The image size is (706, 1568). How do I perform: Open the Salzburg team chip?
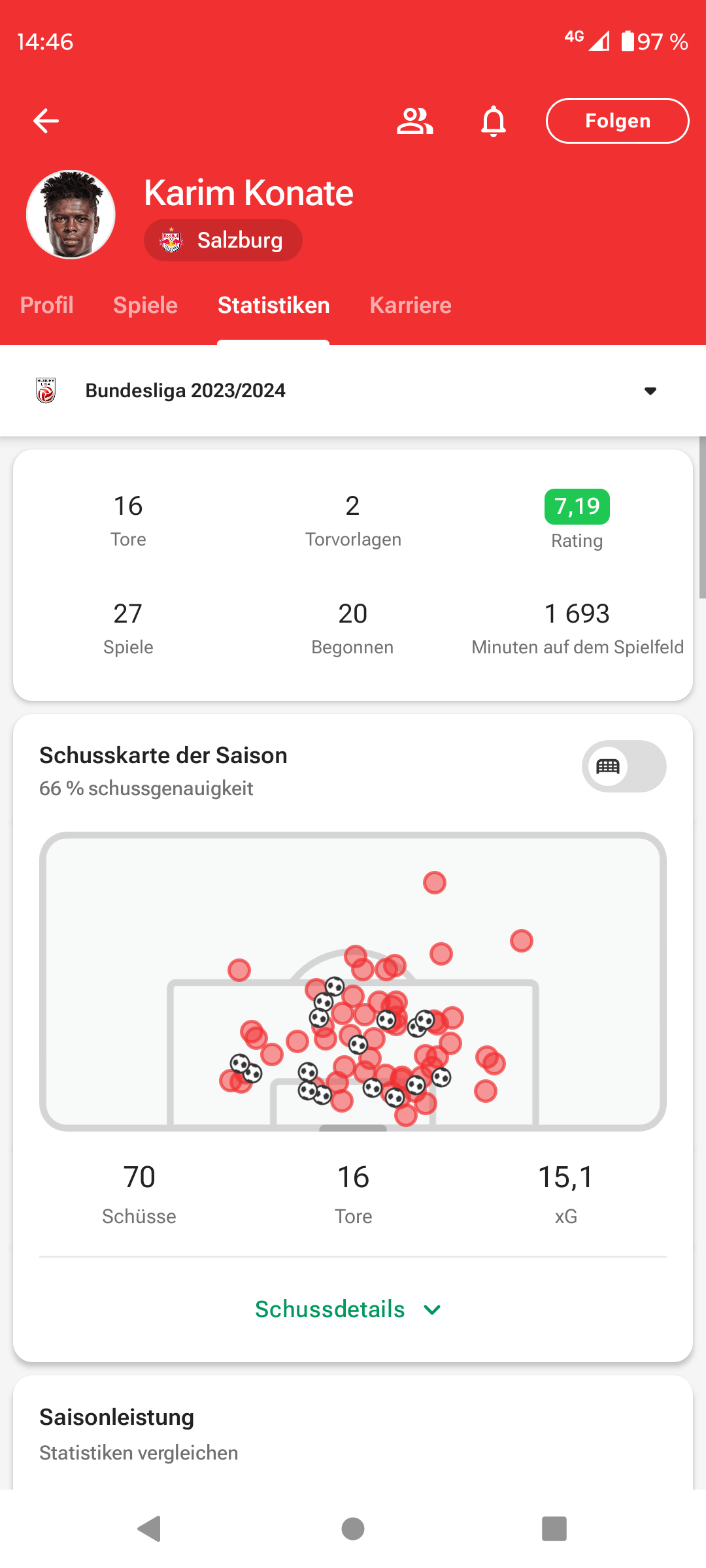(x=223, y=240)
